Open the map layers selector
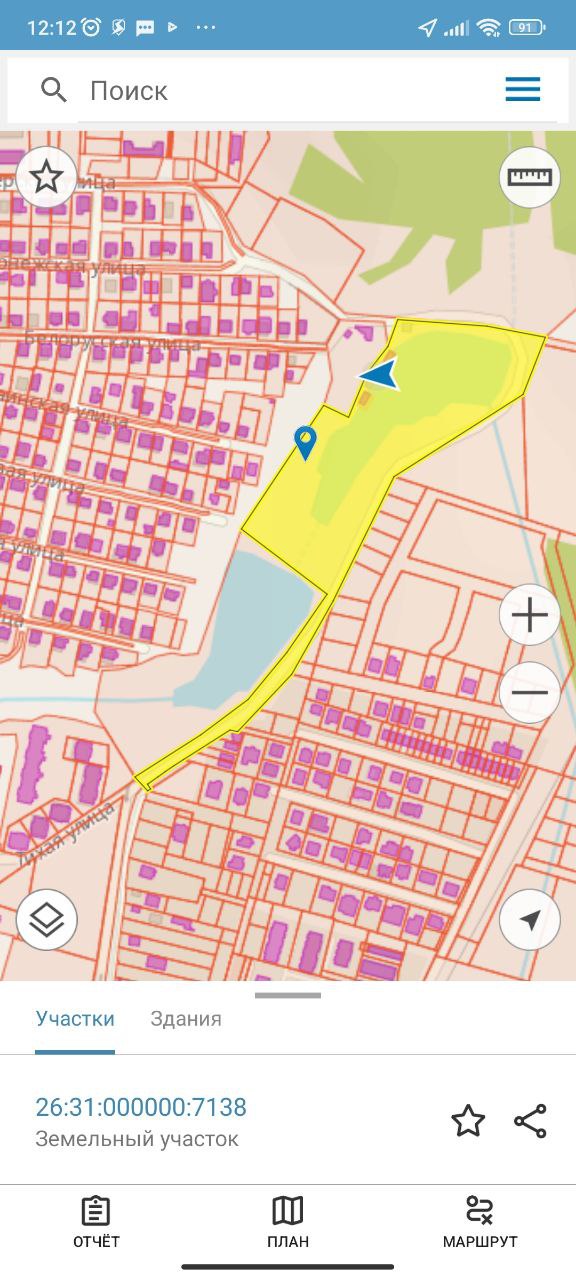576x1280 pixels. pos(46,919)
